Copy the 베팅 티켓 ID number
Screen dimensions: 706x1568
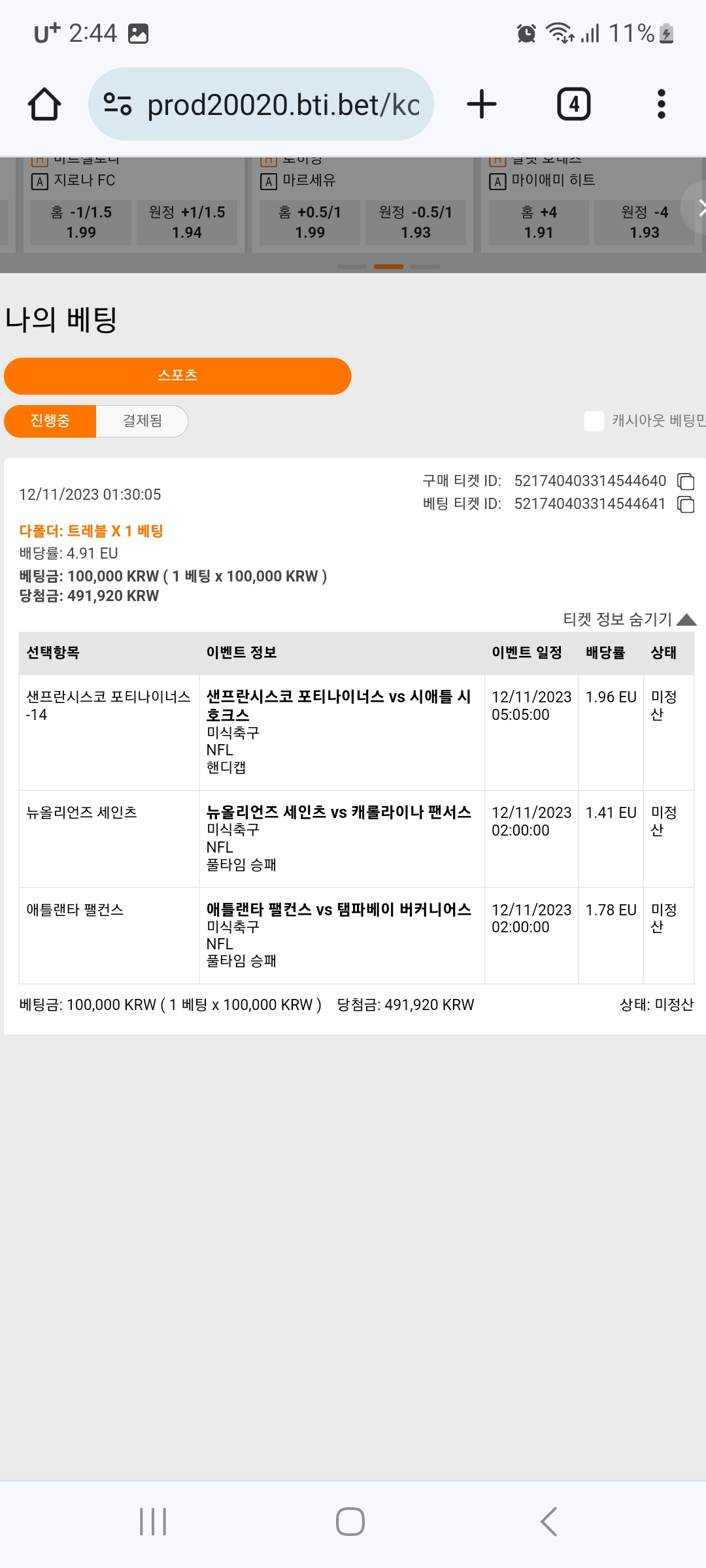pos(686,504)
